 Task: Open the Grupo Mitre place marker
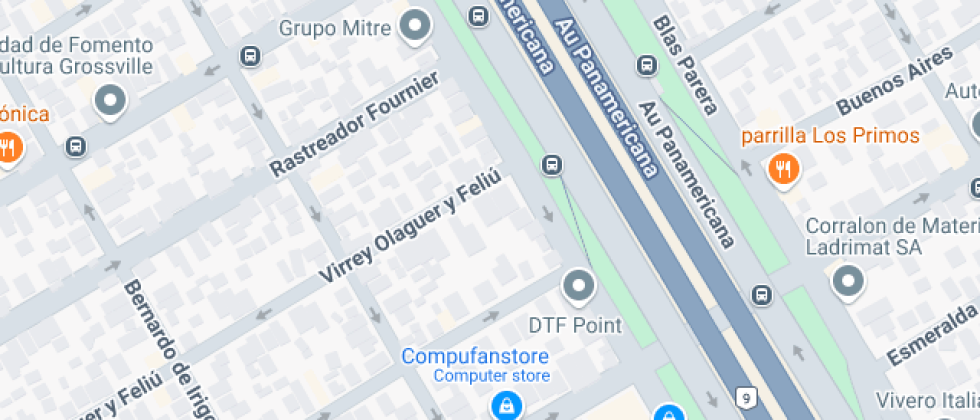click(x=414, y=27)
